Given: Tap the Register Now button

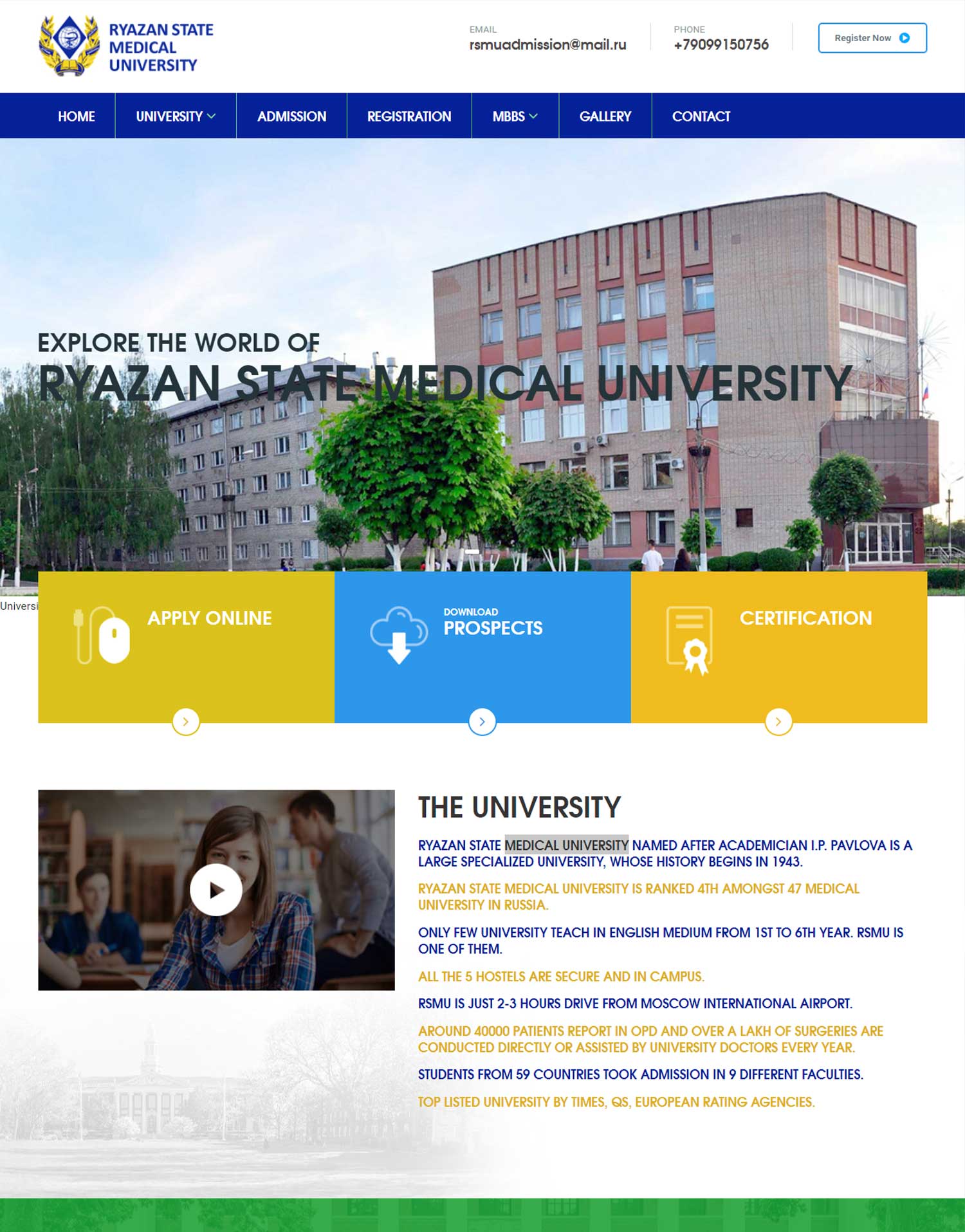Looking at the screenshot, I should pos(872,38).
